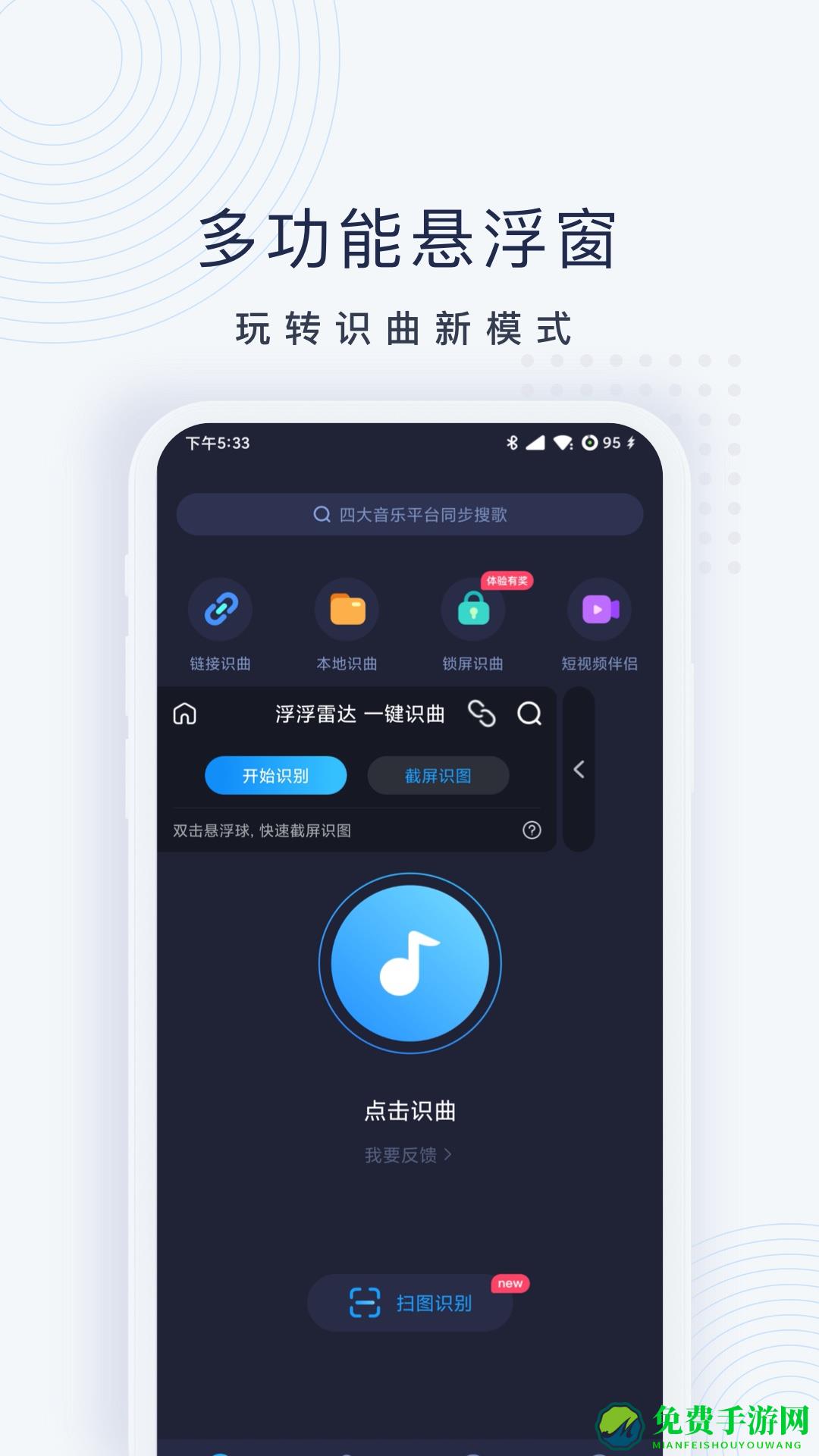Tap the large music note recognition button
This screenshot has width=819, height=1456.
[x=409, y=963]
